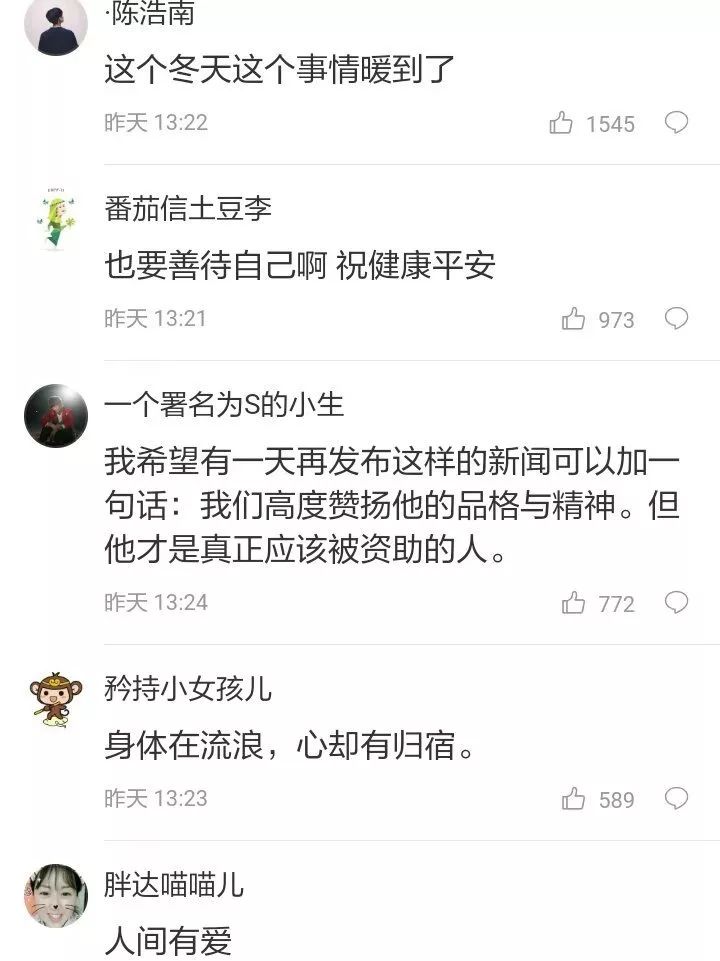Open 矜持小女孩儿's monkey avatar
The height and width of the screenshot is (961, 720).
click(55, 699)
